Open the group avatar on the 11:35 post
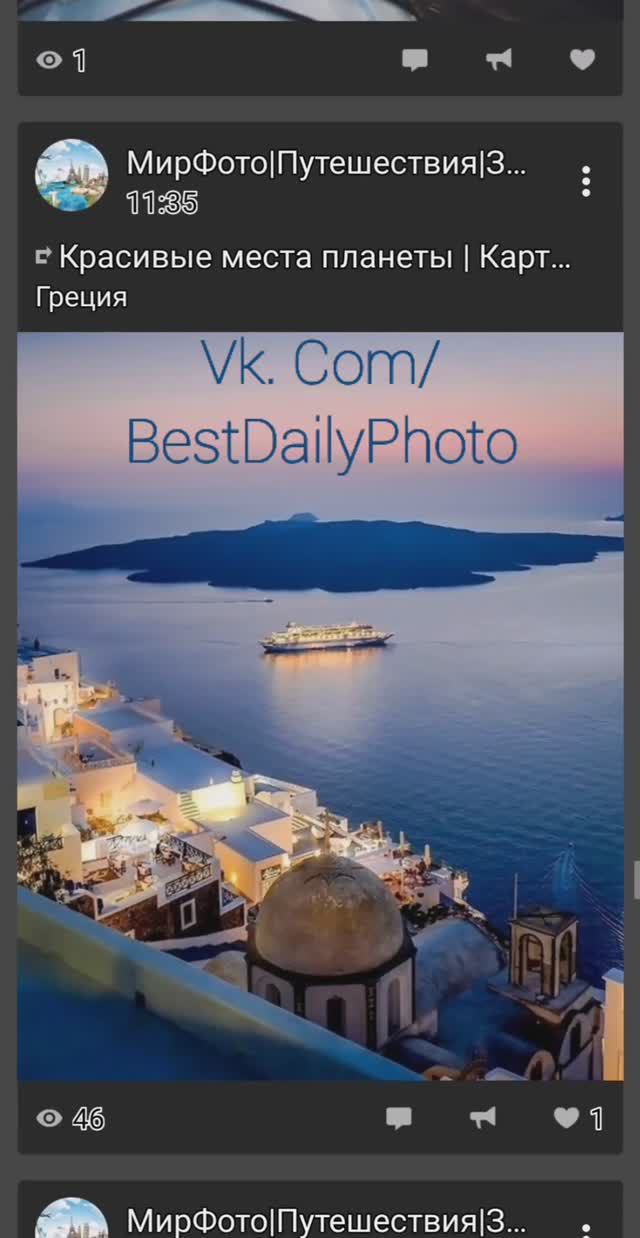 (71, 176)
